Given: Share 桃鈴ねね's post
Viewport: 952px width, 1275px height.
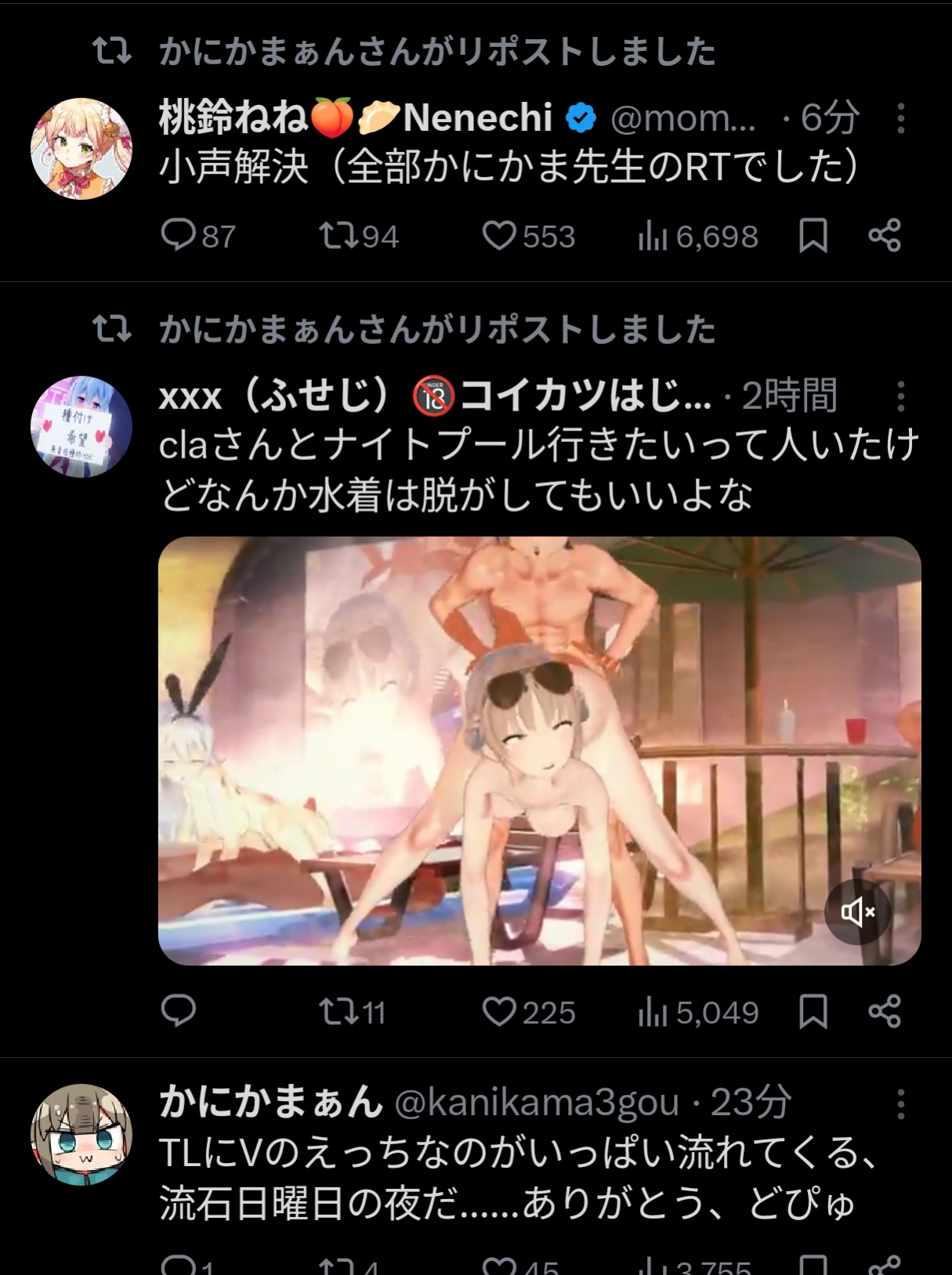Looking at the screenshot, I should (885, 235).
